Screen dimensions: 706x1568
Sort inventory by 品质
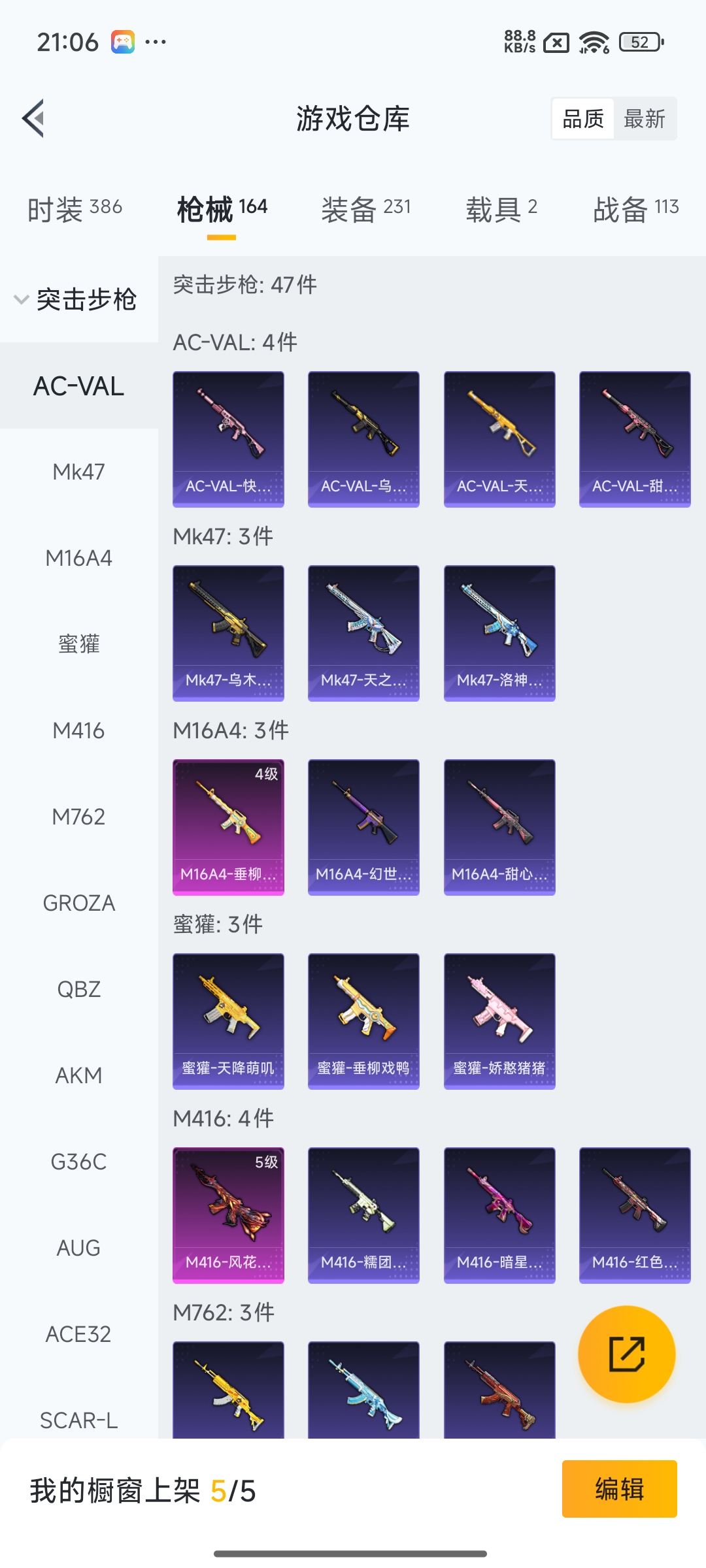[583, 119]
